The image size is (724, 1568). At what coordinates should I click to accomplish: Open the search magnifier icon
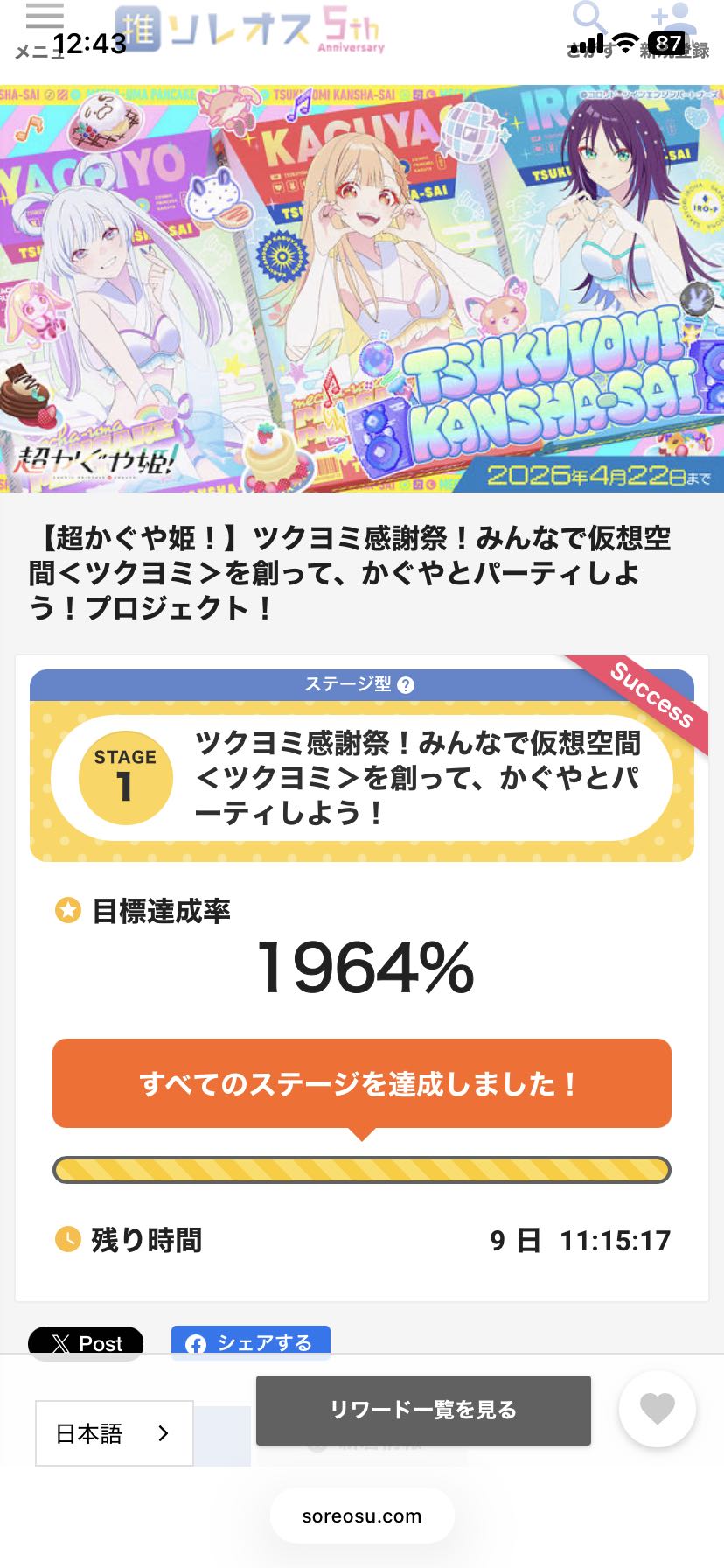click(588, 21)
